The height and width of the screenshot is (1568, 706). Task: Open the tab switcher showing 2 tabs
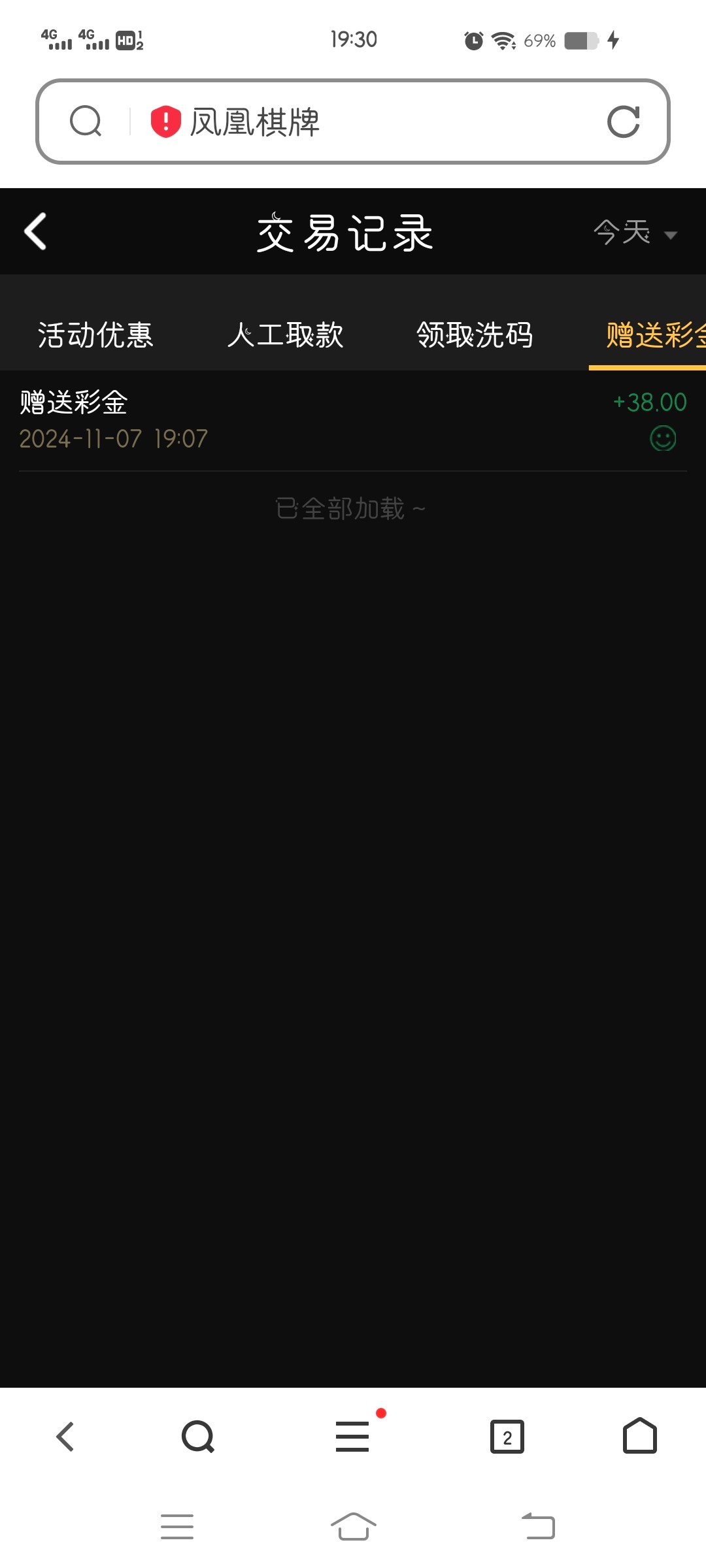point(507,1437)
